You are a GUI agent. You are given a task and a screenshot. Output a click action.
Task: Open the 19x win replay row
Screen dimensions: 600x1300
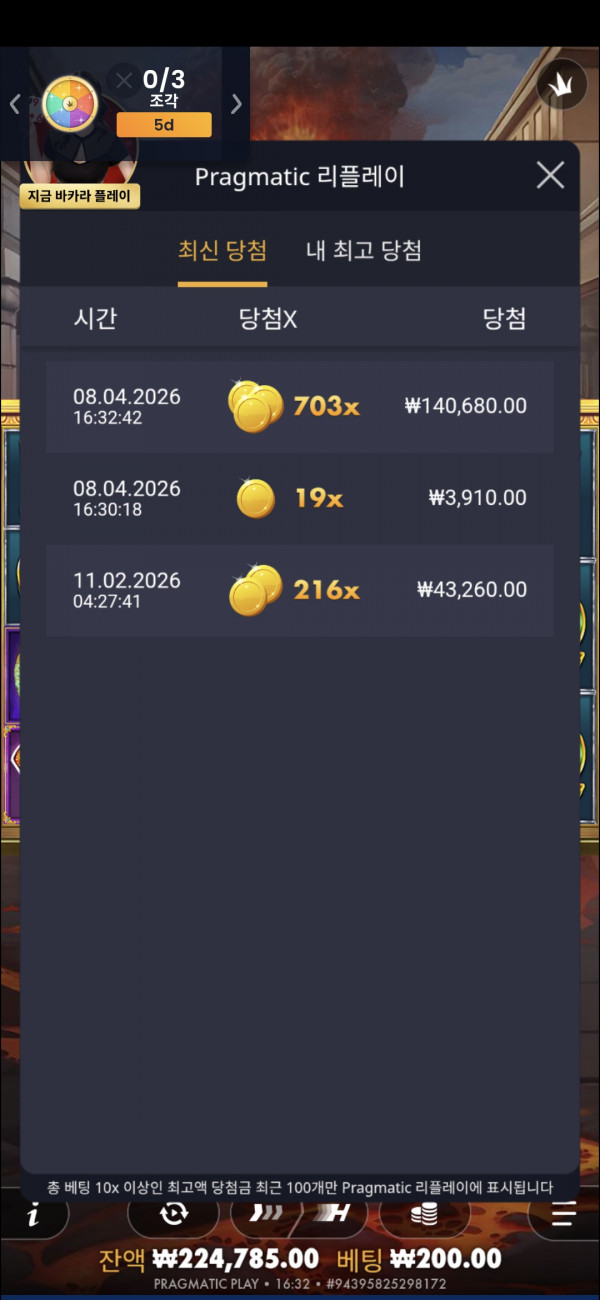(299, 498)
